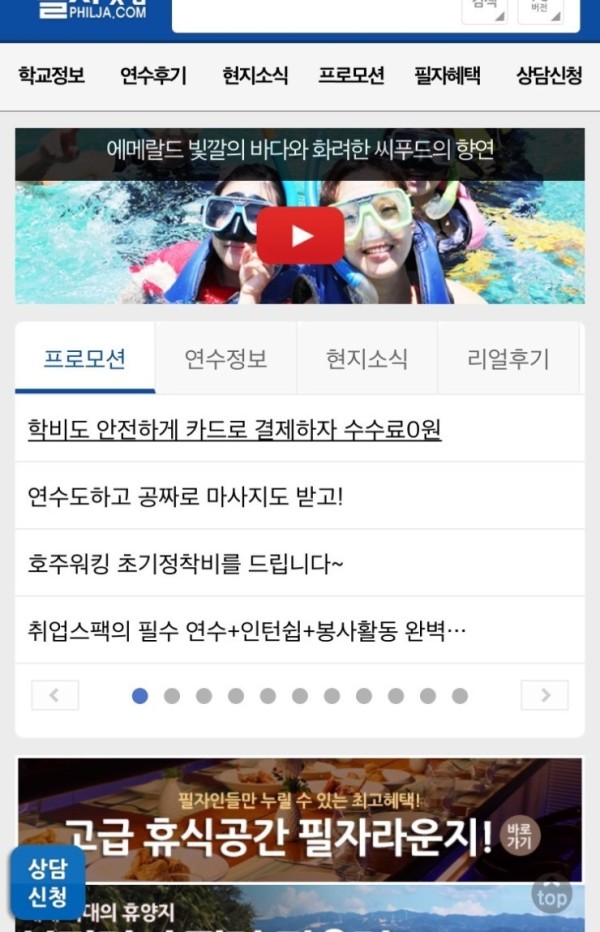The width and height of the screenshot is (600, 932).
Task: Open the 학교정보 menu
Action: 51,76
